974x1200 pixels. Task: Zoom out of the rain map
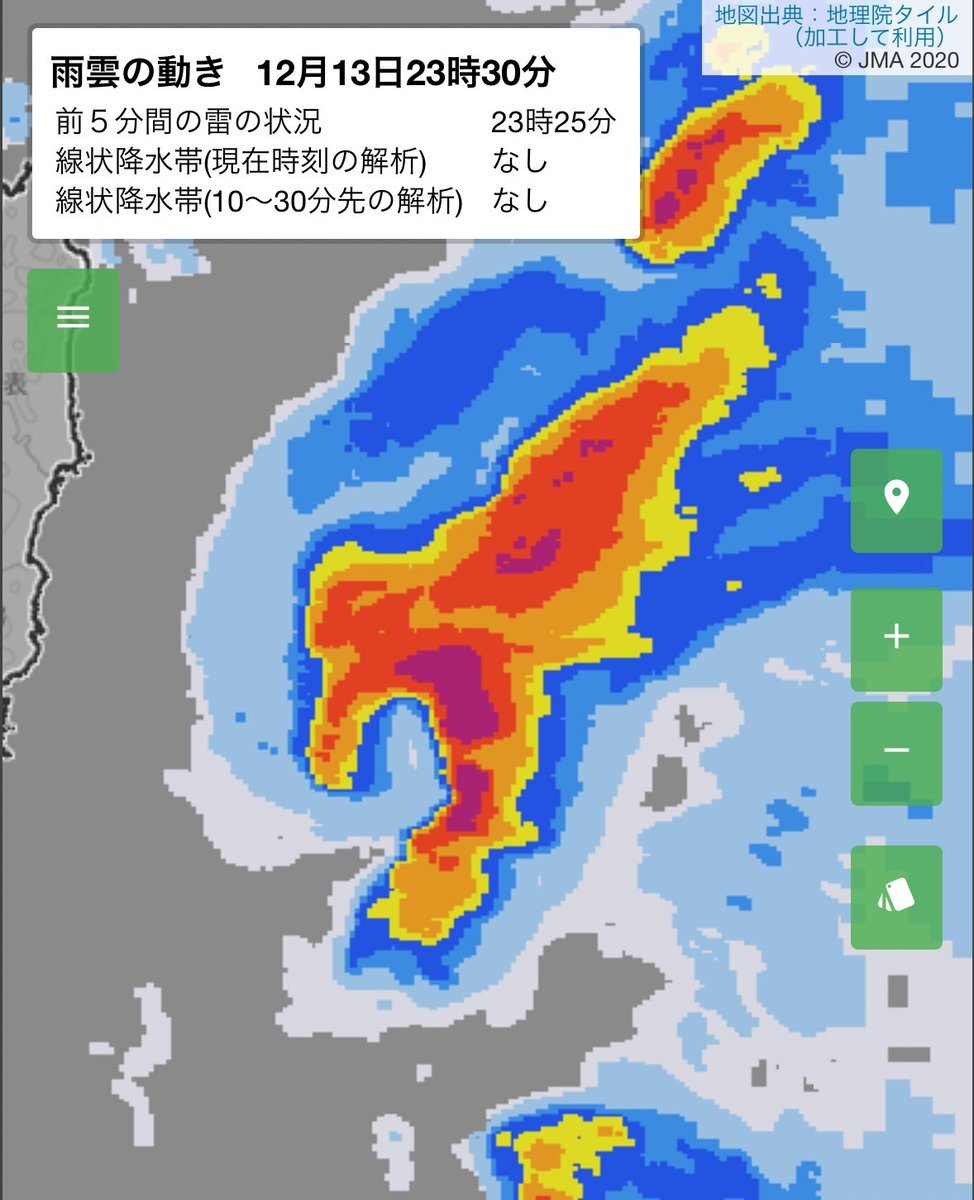[896, 752]
